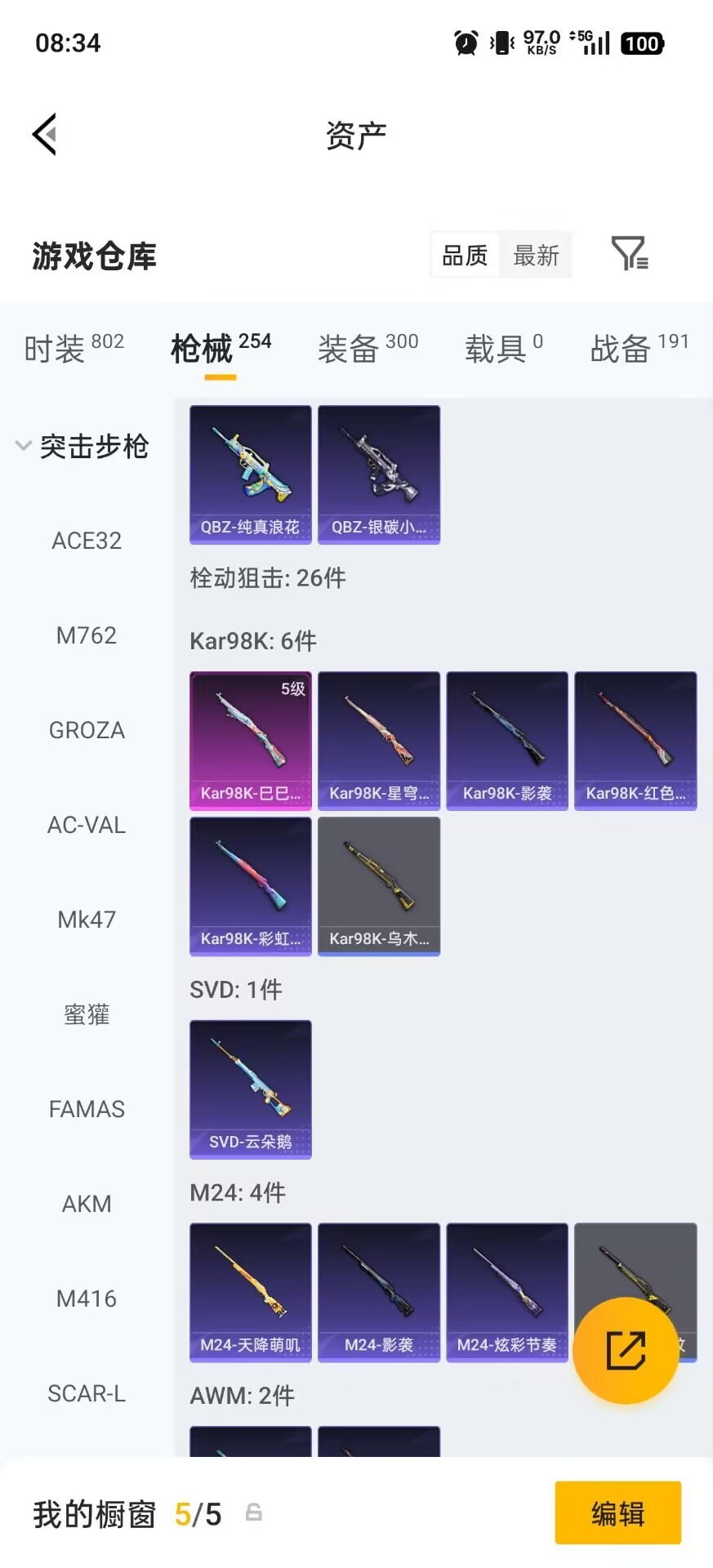Tap the 编辑 button
713x1568 pixels.
coord(617,1512)
